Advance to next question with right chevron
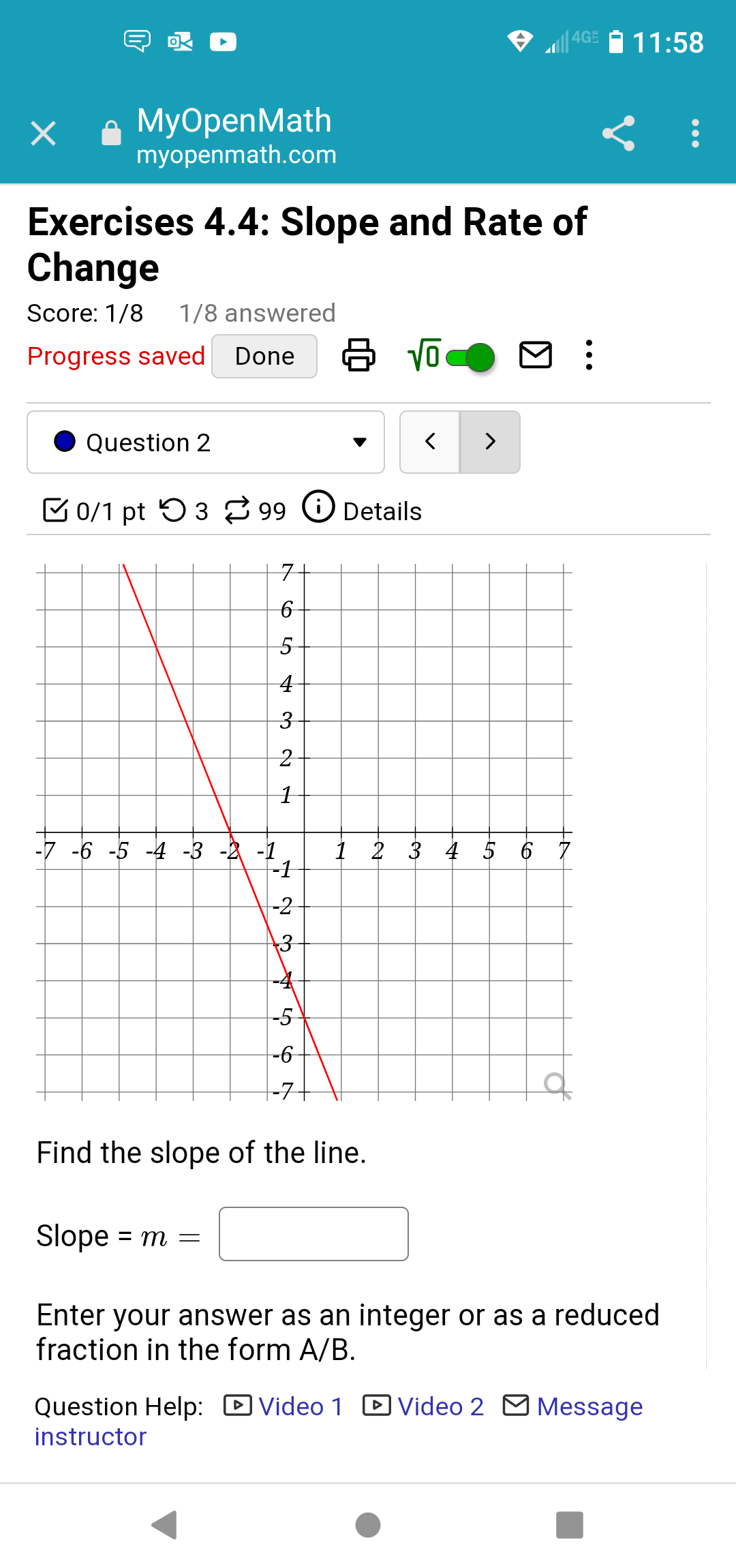Screen dimensions: 736x1568 tap(490, 442)
